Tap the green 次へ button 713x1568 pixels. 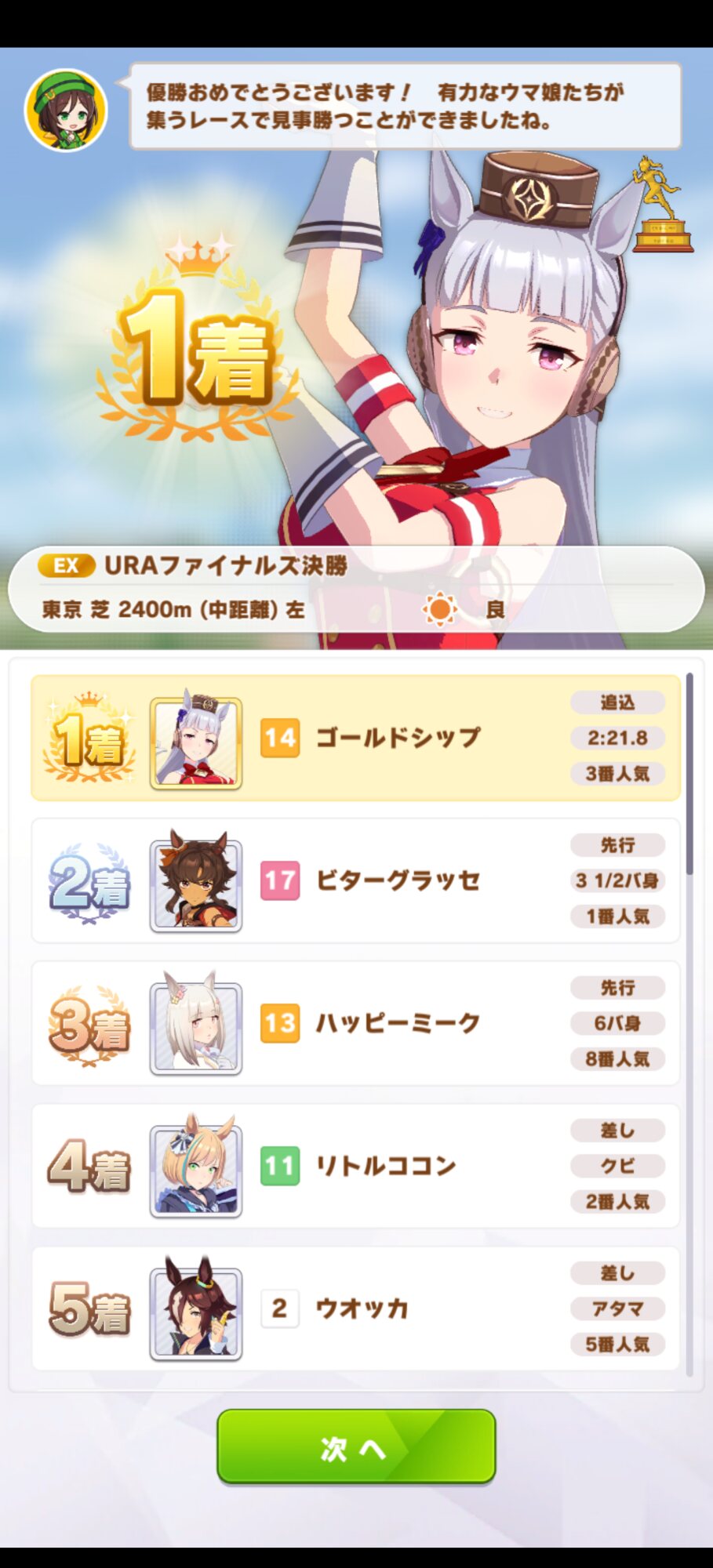356,1447
